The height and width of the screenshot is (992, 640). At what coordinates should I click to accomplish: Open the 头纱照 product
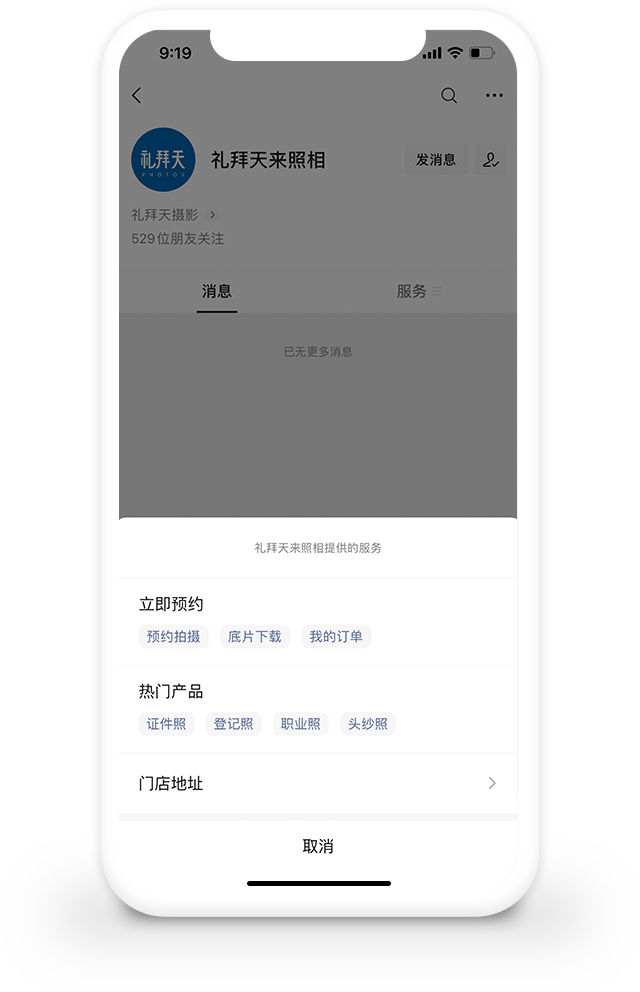click(x=367, y=724)
